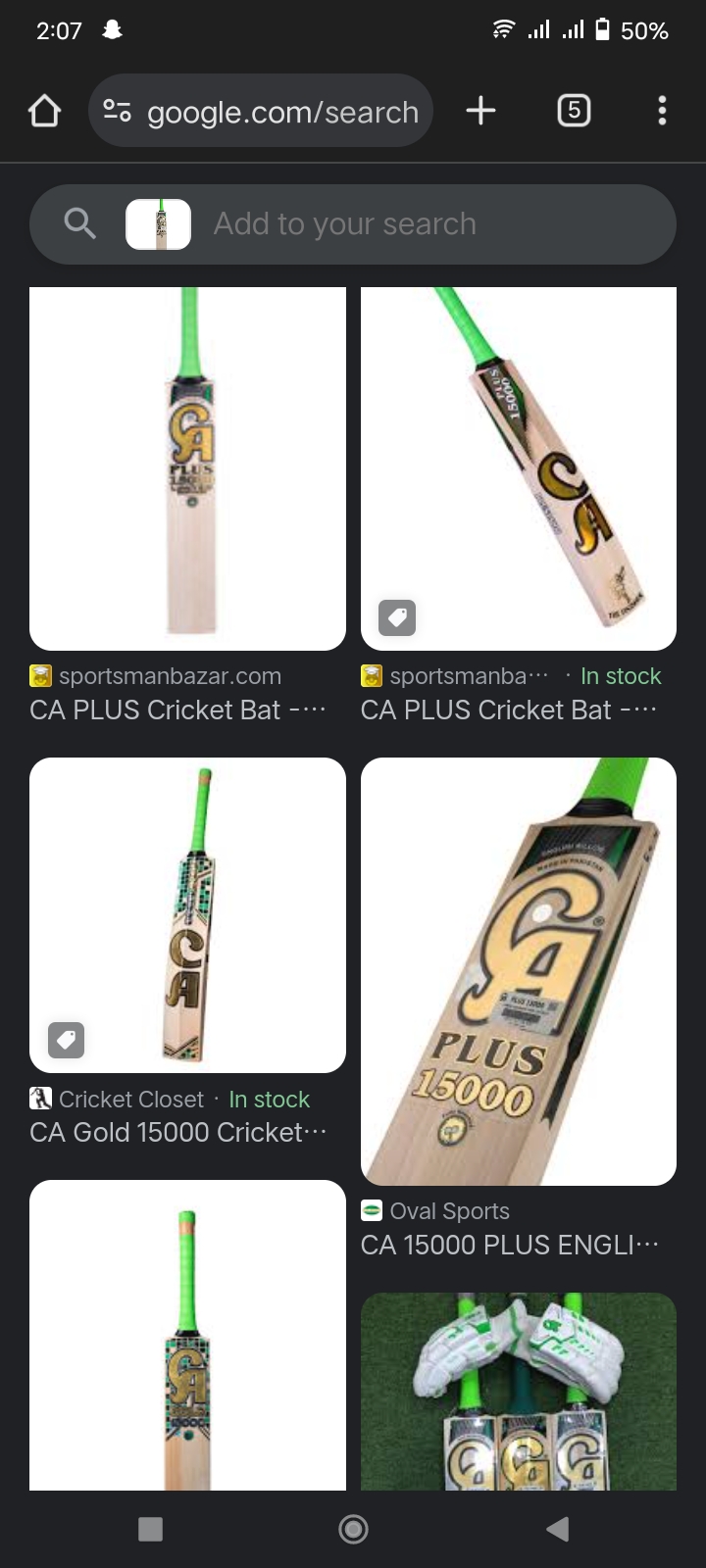
Task: Tap the search magnifier icon
Action: (x=80, y=224)
